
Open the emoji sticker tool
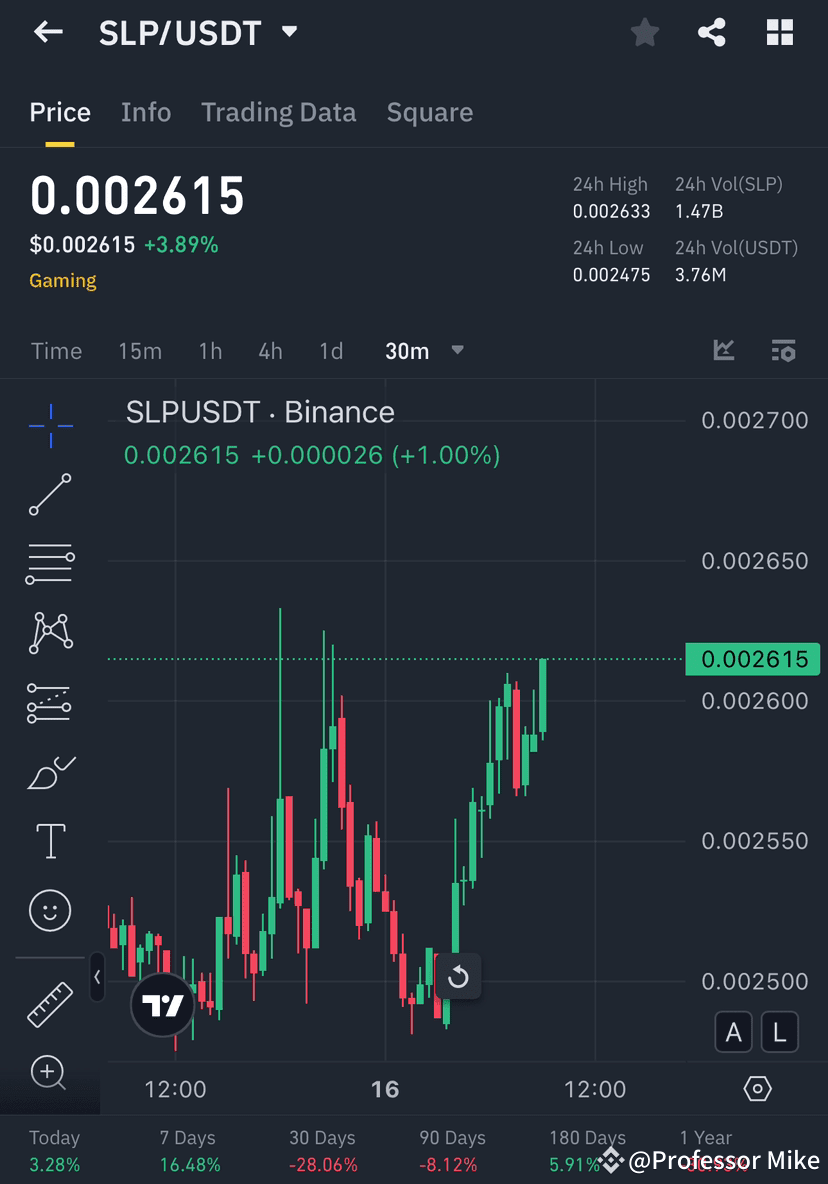point(49,910)
